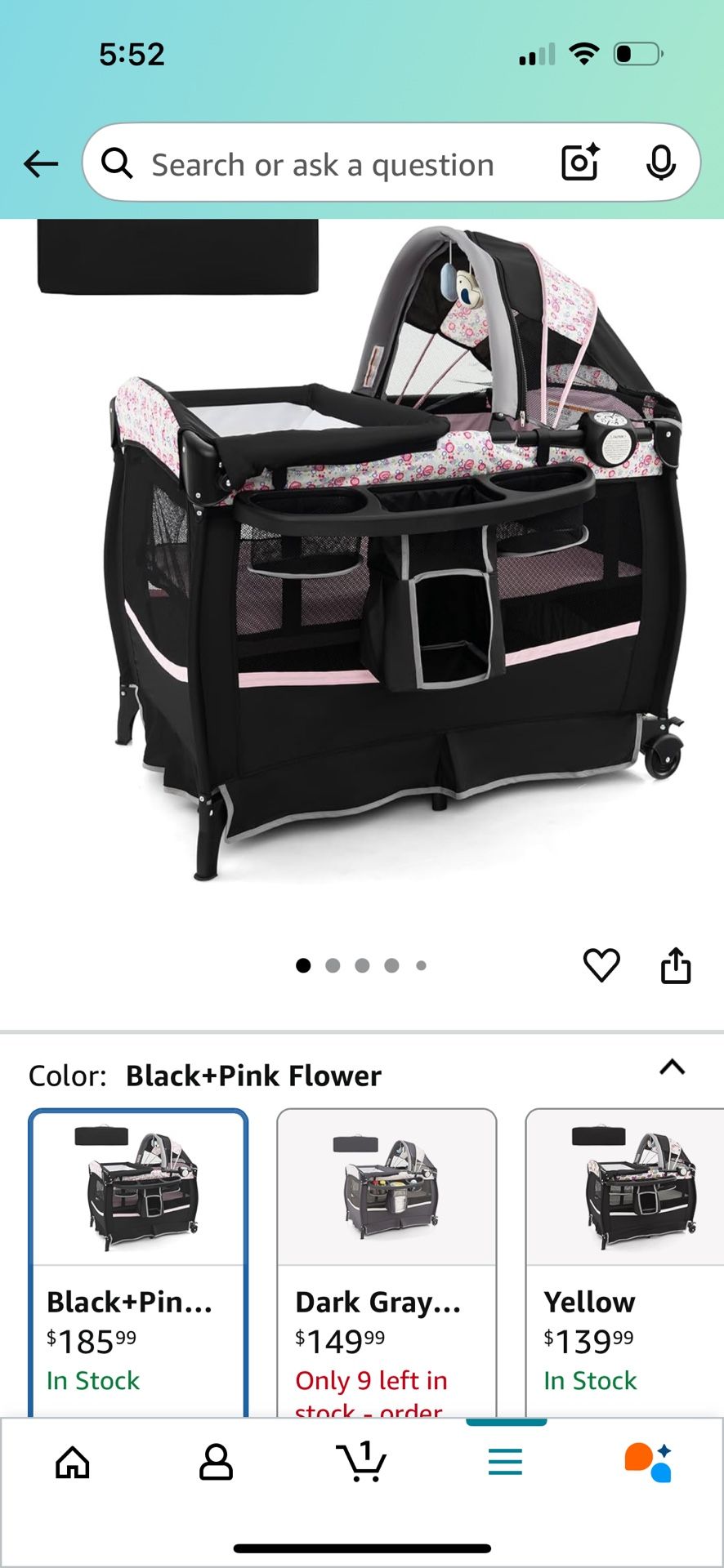Open the account profile tab
This screenshot has height=1568, width=724.
pyautogui.click(x=216, y=1462)
